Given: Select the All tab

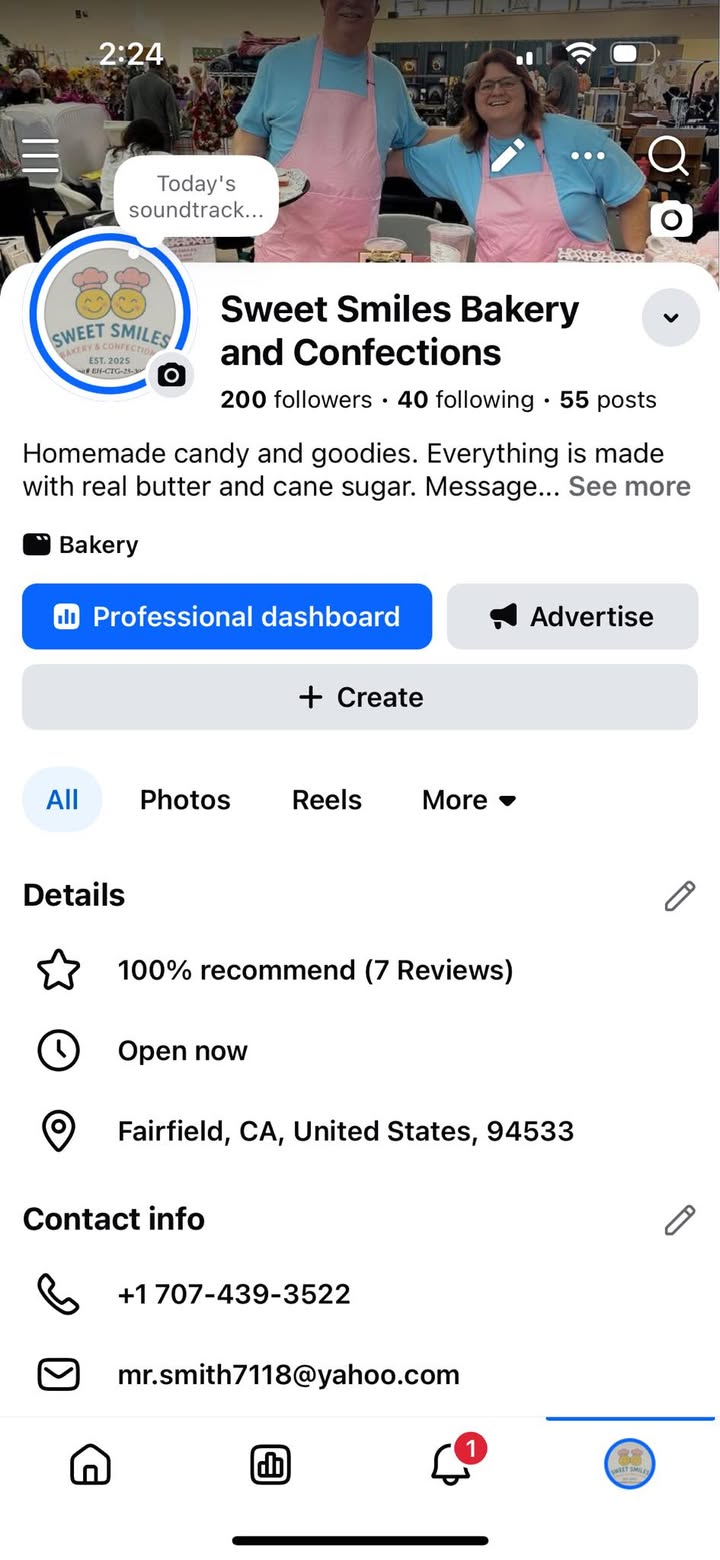Looking at the screenshot, I should [62, 800].
